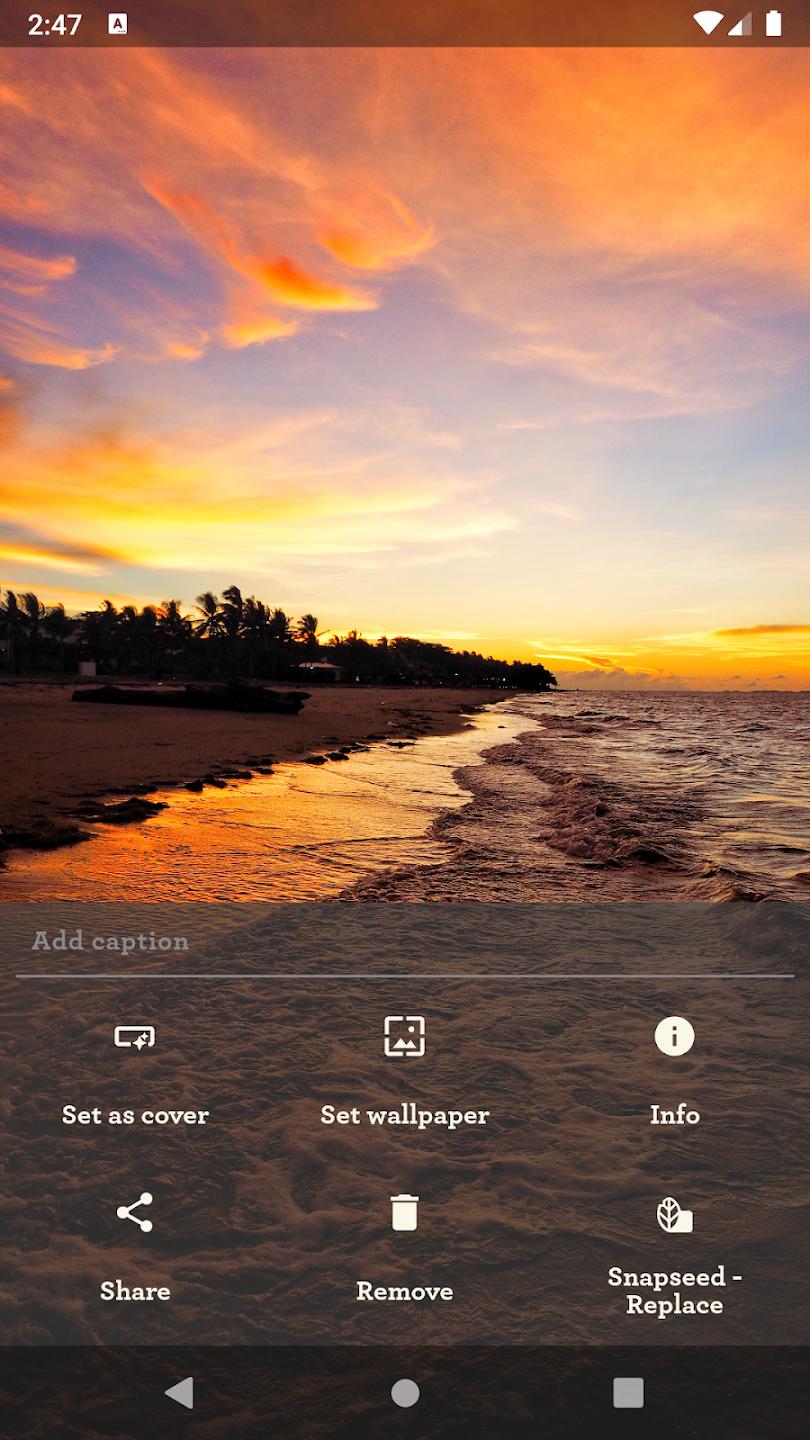Open Recents with the square navigation button
The height and width of the screenshot is (1440, 810).
(x=630, y=1391)
